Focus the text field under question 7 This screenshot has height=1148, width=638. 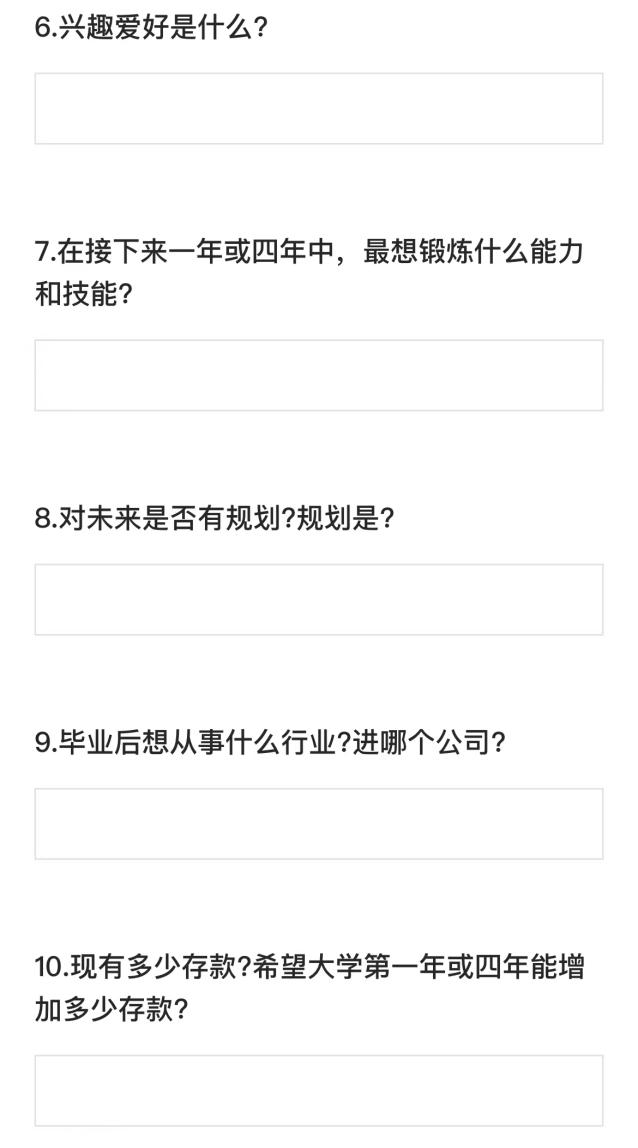click(319, 375)
